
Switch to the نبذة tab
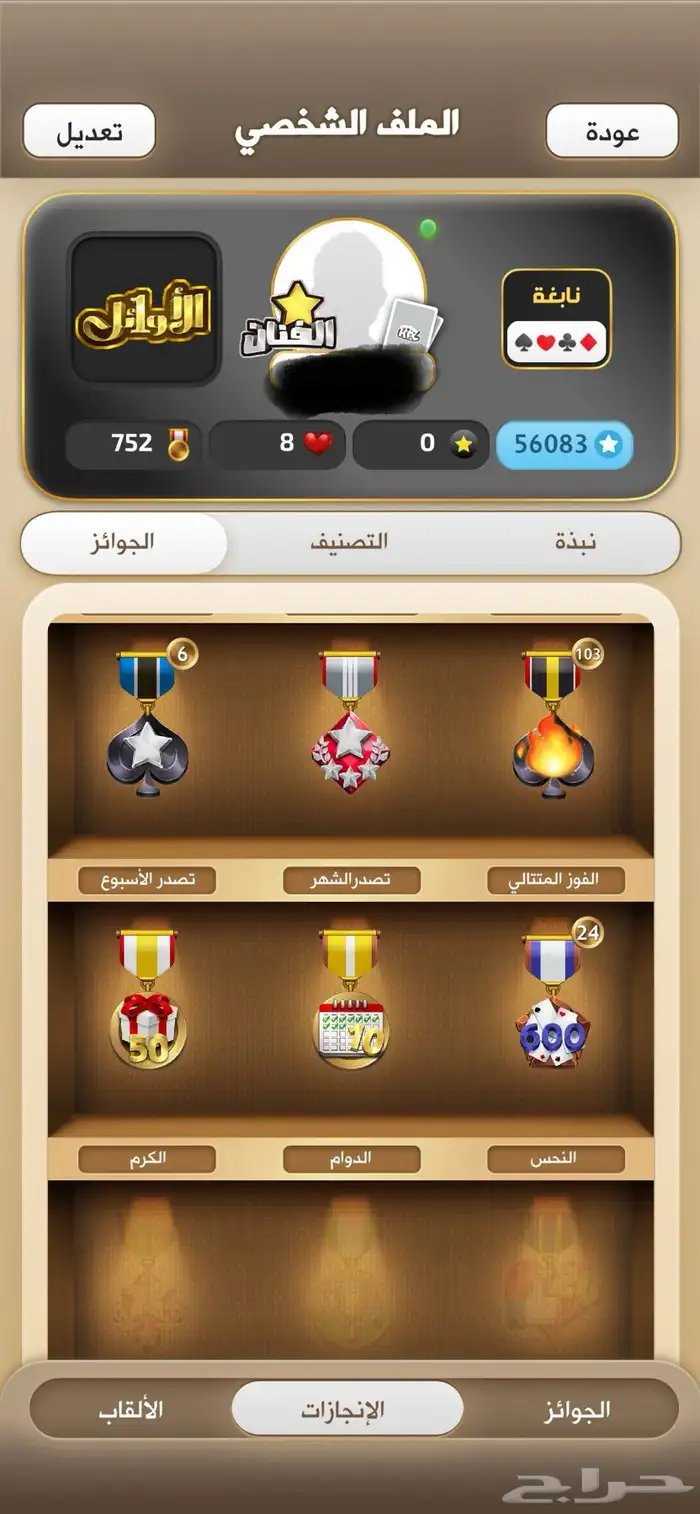[x=575, y=543]
